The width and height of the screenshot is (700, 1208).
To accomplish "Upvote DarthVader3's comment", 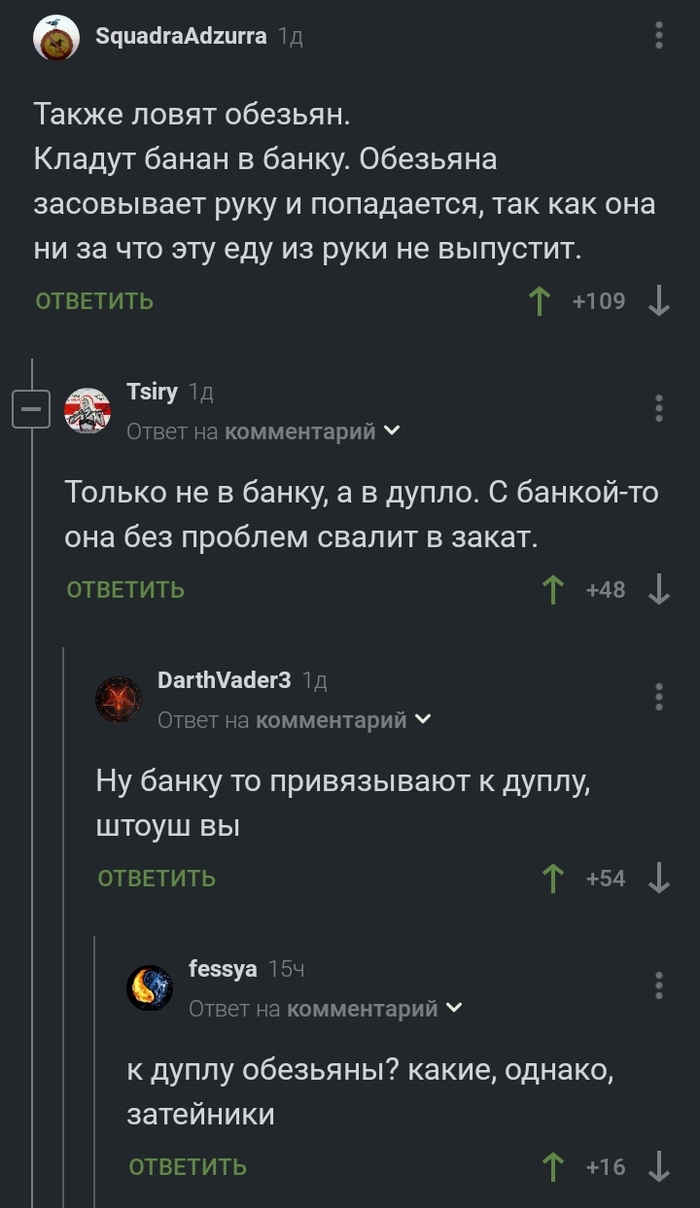I will 552,878.
